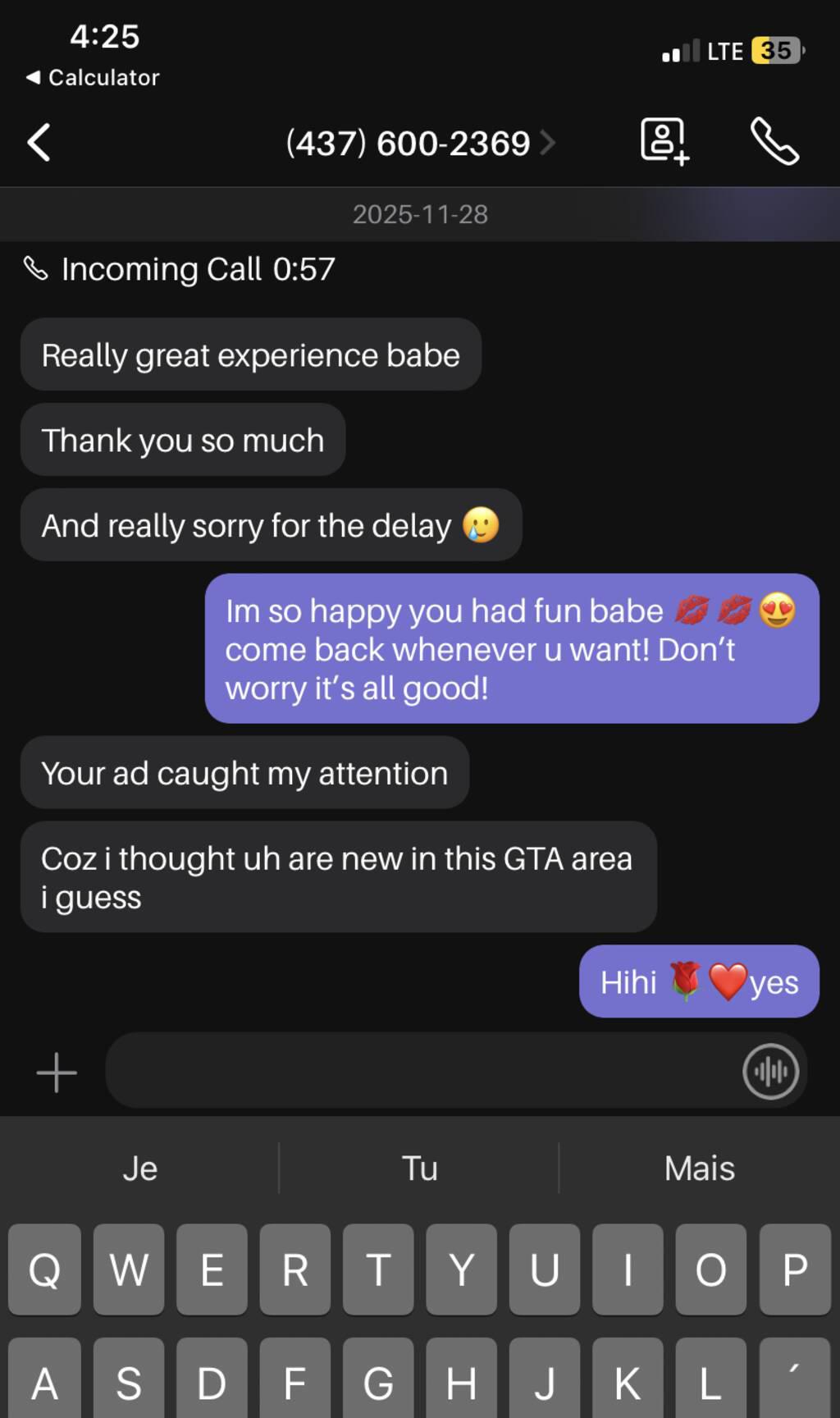Add this number to contacts
Image resolution: width=840 pixels, height=1418 pixels.
point(663,141)
